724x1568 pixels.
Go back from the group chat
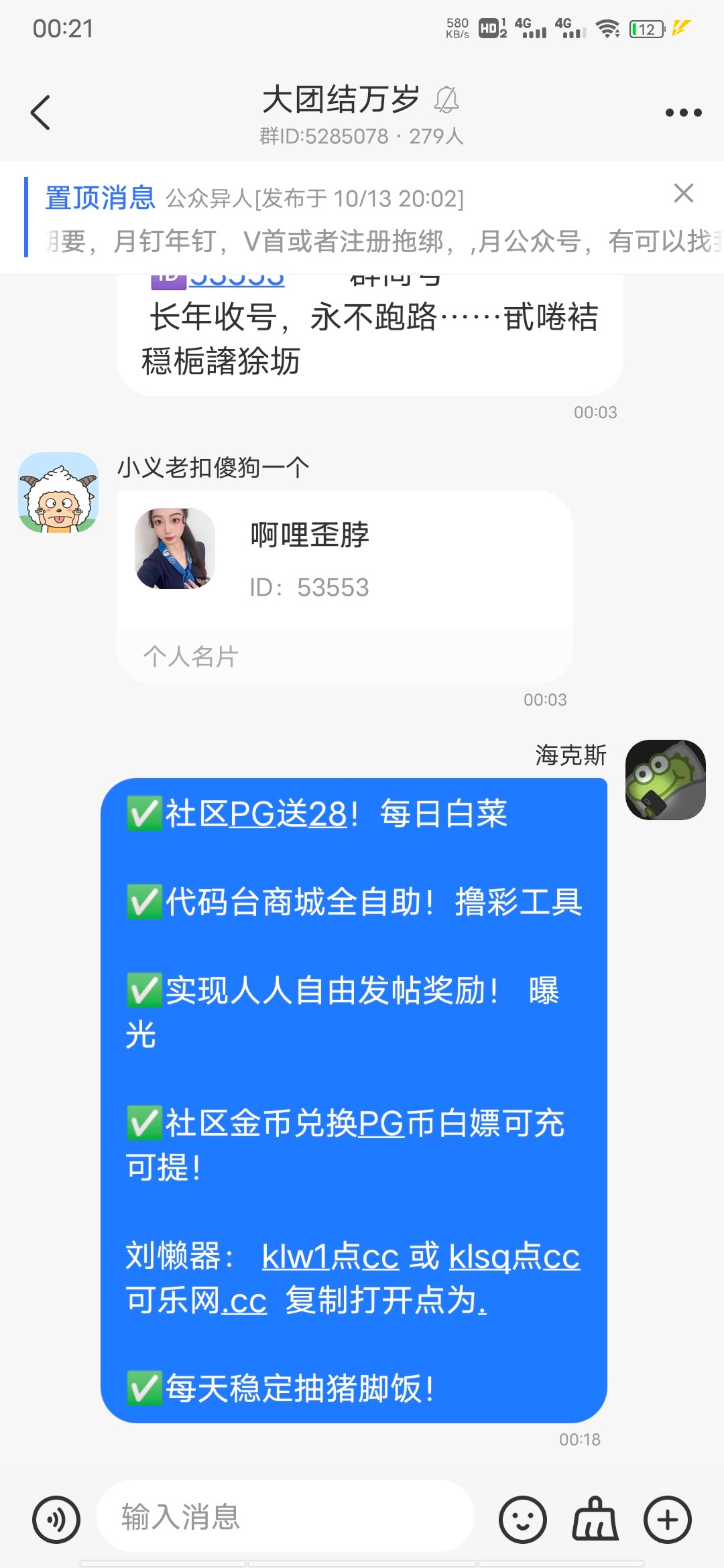(x=41, y=112)
